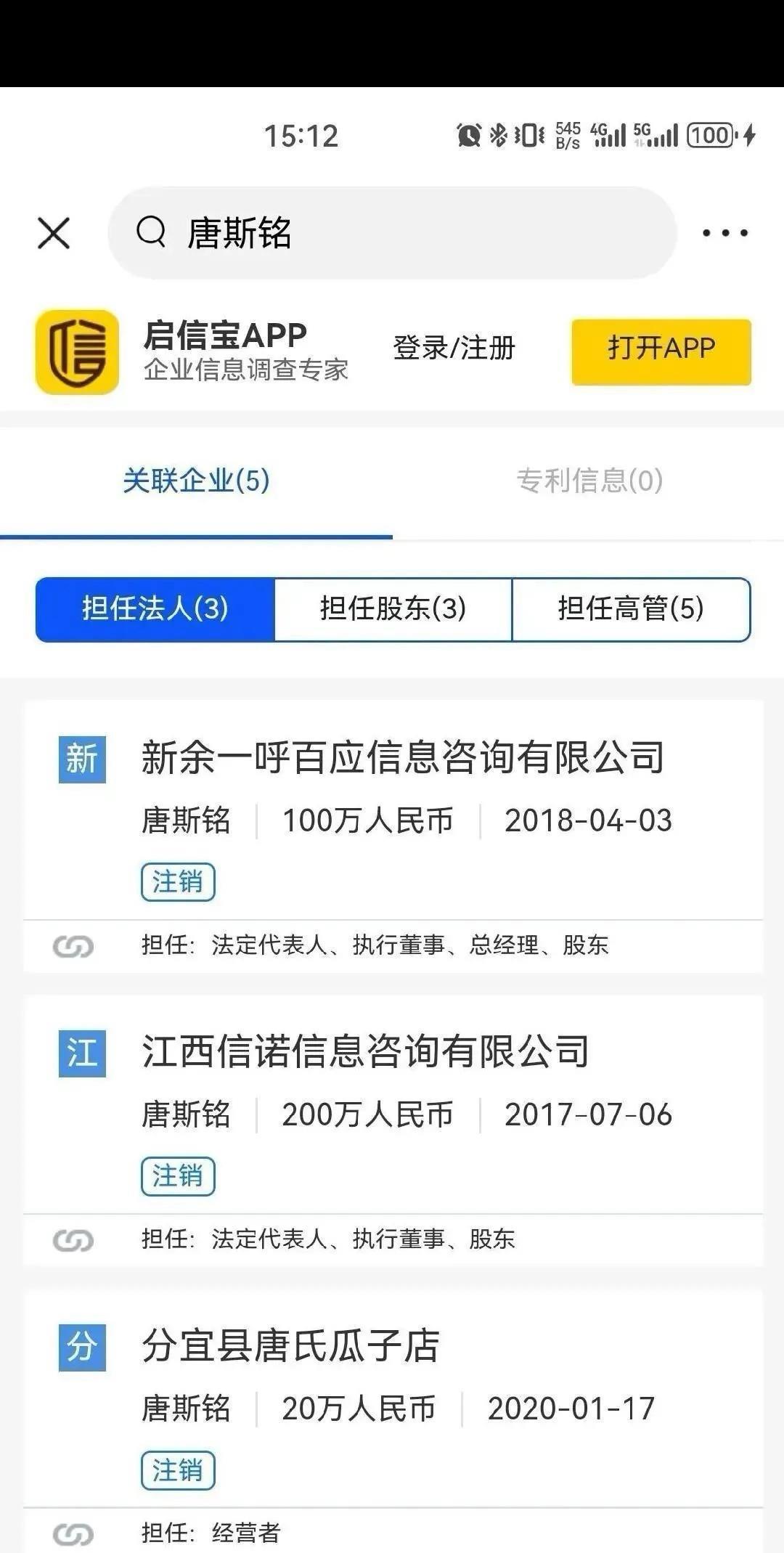The height and width of the screenshot is (1553, 784).
Task: Tap the search field showing 唐斯铭
Action: pos(392,233)
